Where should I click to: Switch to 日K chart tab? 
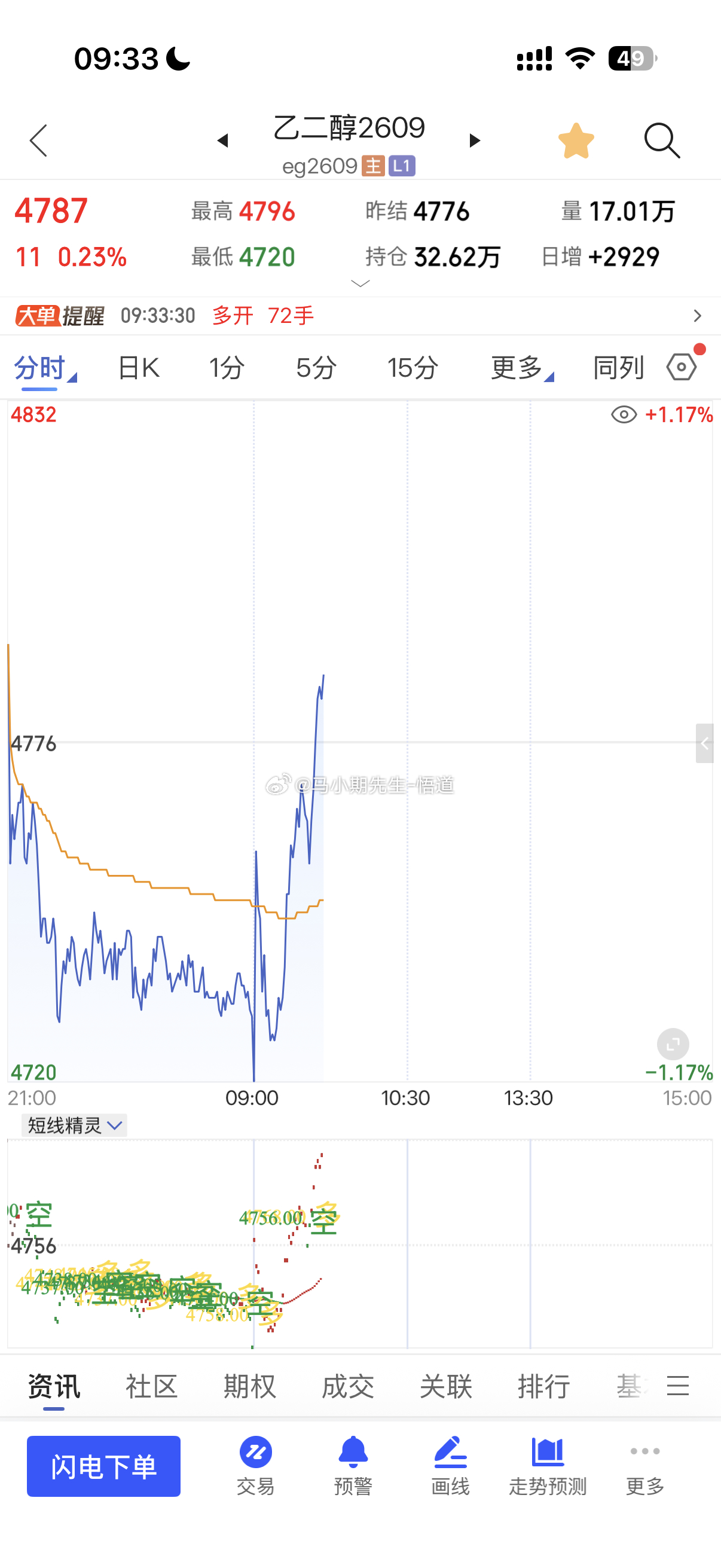point(138,368)
